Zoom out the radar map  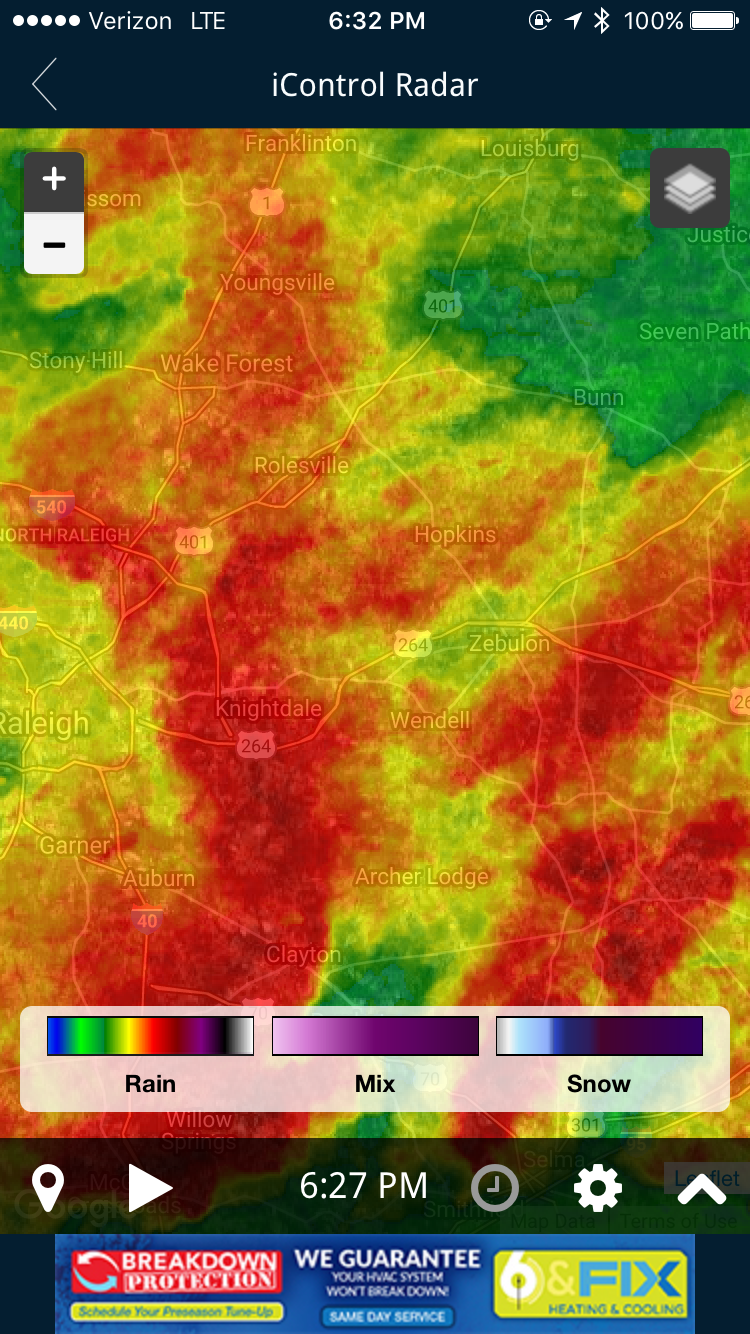pos(54,244)
